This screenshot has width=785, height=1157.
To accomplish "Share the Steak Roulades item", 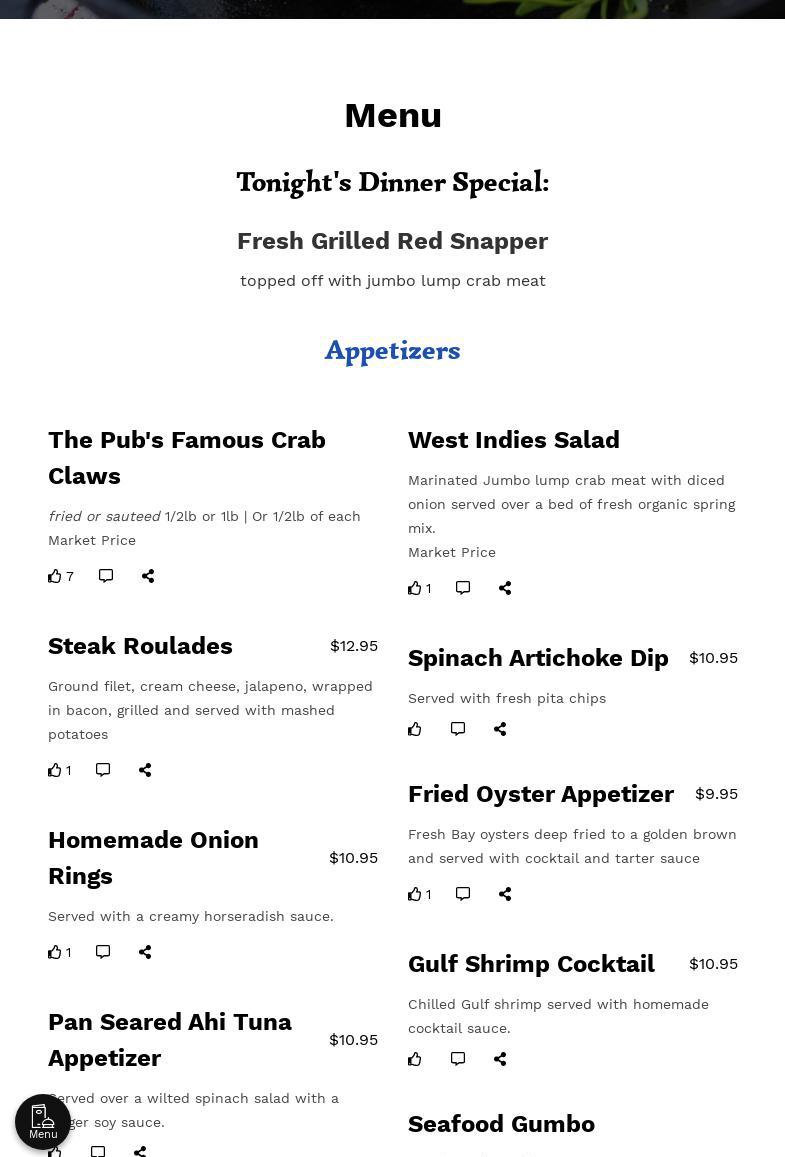I will [x=145, y=770].
